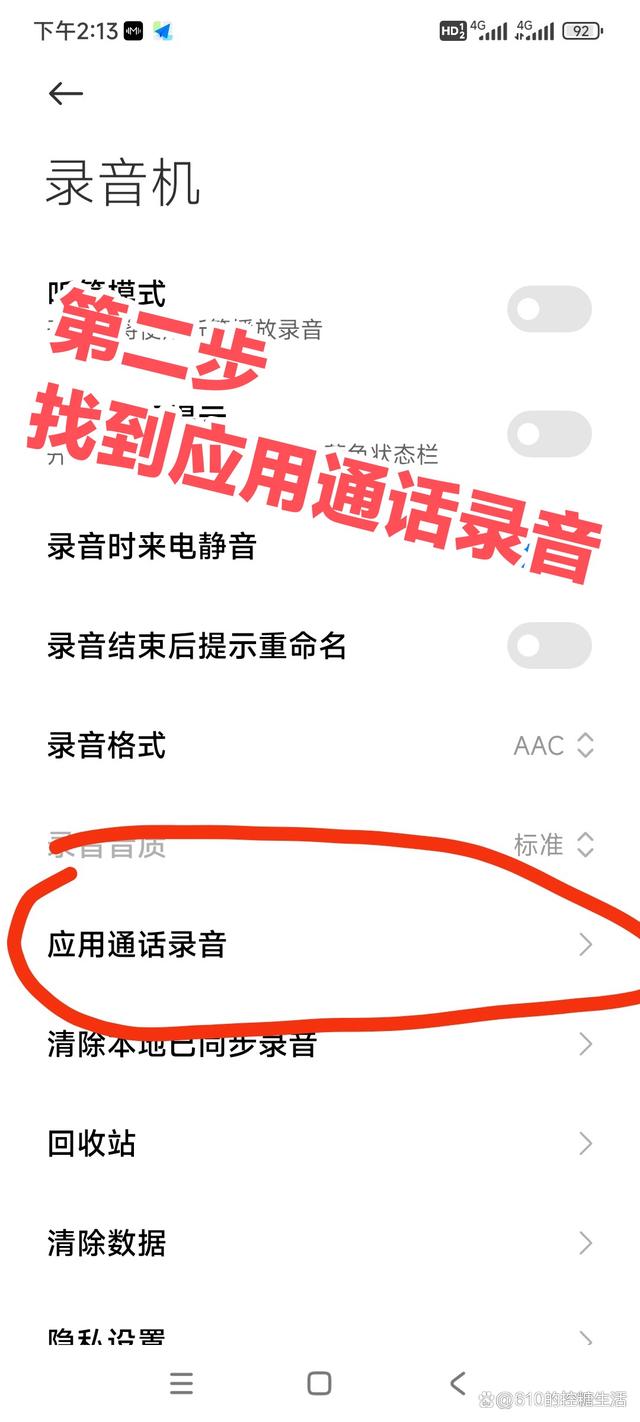Open the 回收站 row

[x=320, y=1143]
